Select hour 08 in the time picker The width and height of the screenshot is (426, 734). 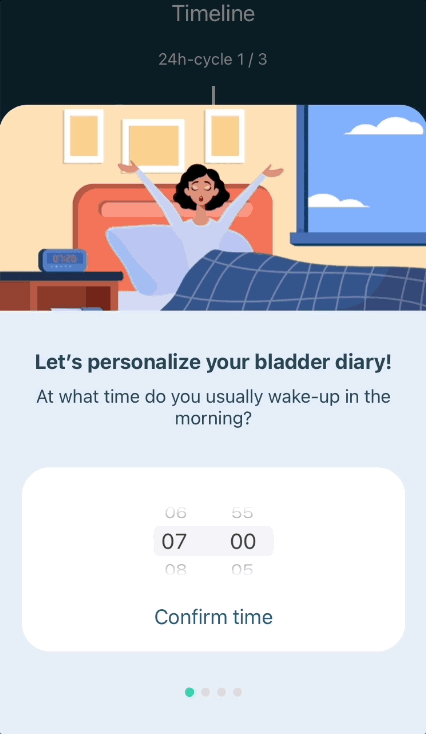[176, 570]
